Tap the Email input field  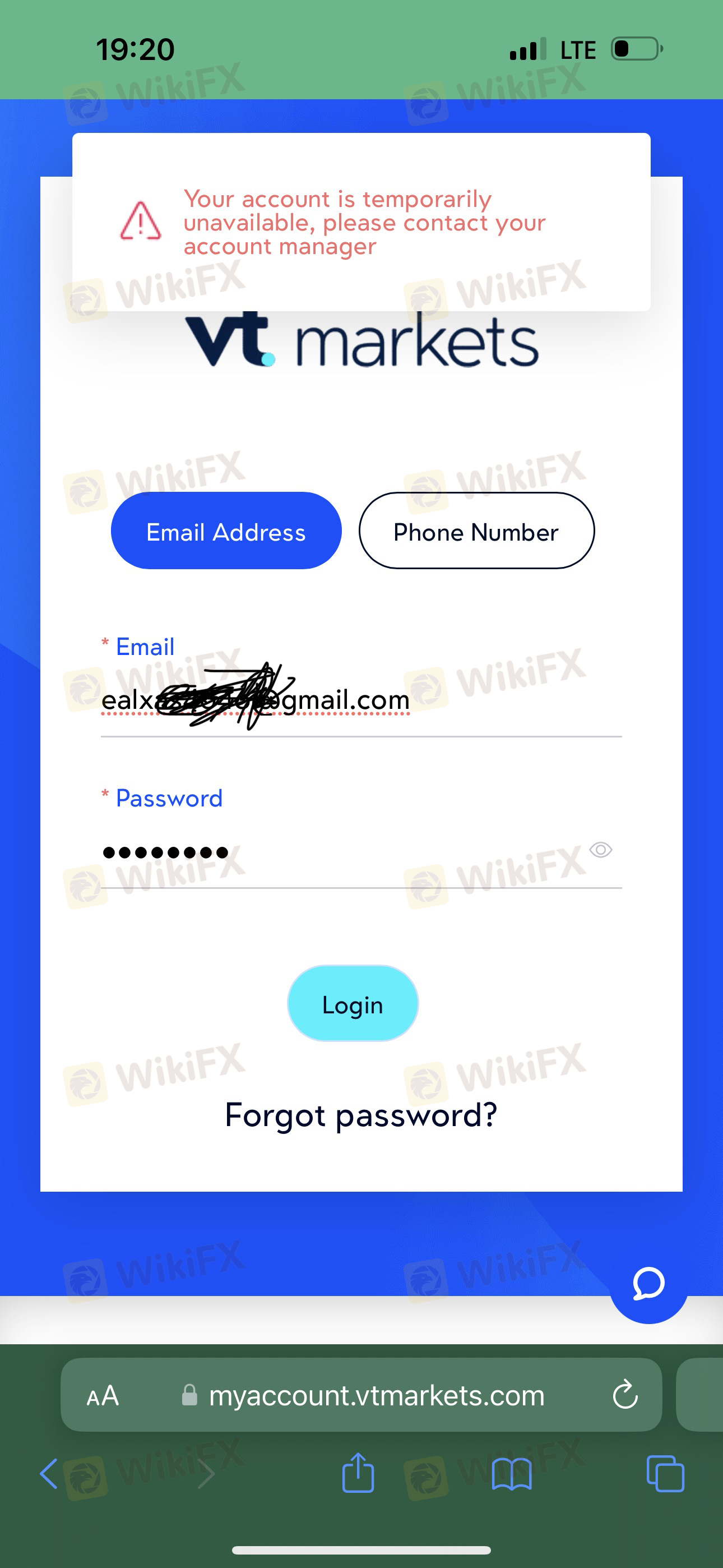pos(361,700)
